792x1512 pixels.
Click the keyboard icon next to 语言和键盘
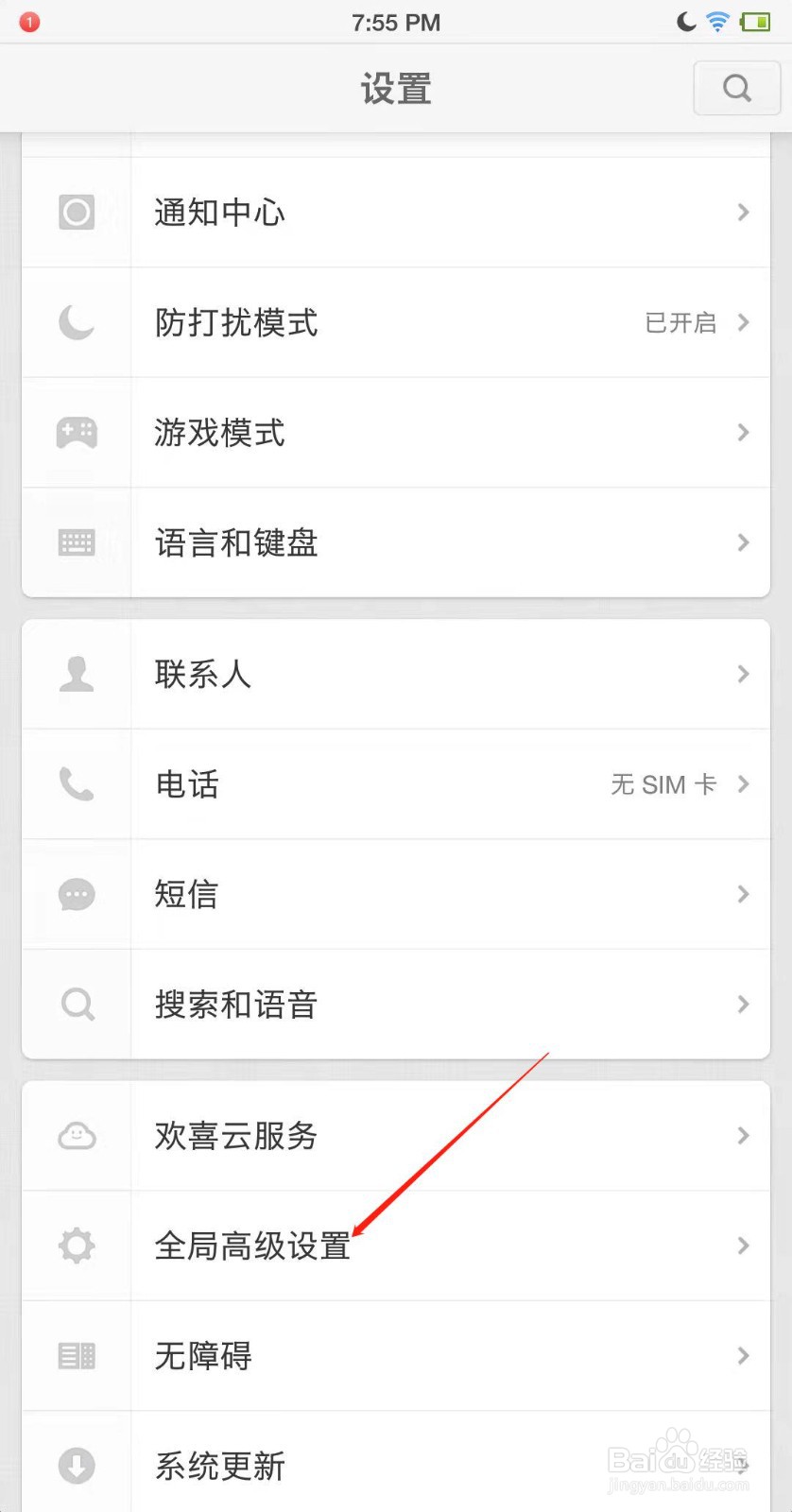click(x=77, y=542)
